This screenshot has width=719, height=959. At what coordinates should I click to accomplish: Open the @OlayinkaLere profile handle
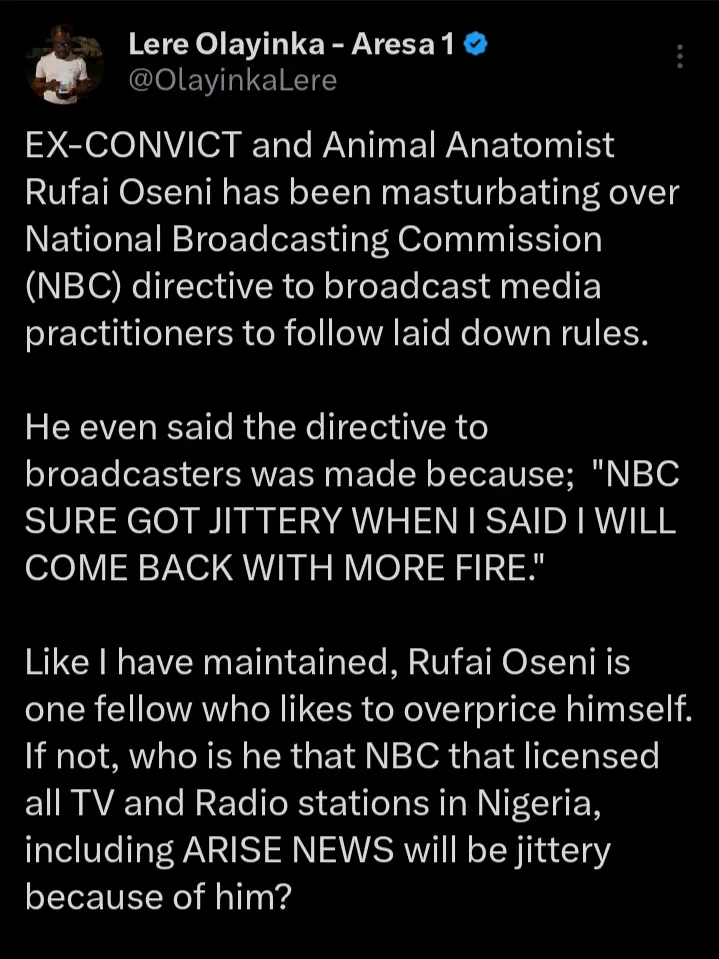point(232,81)
